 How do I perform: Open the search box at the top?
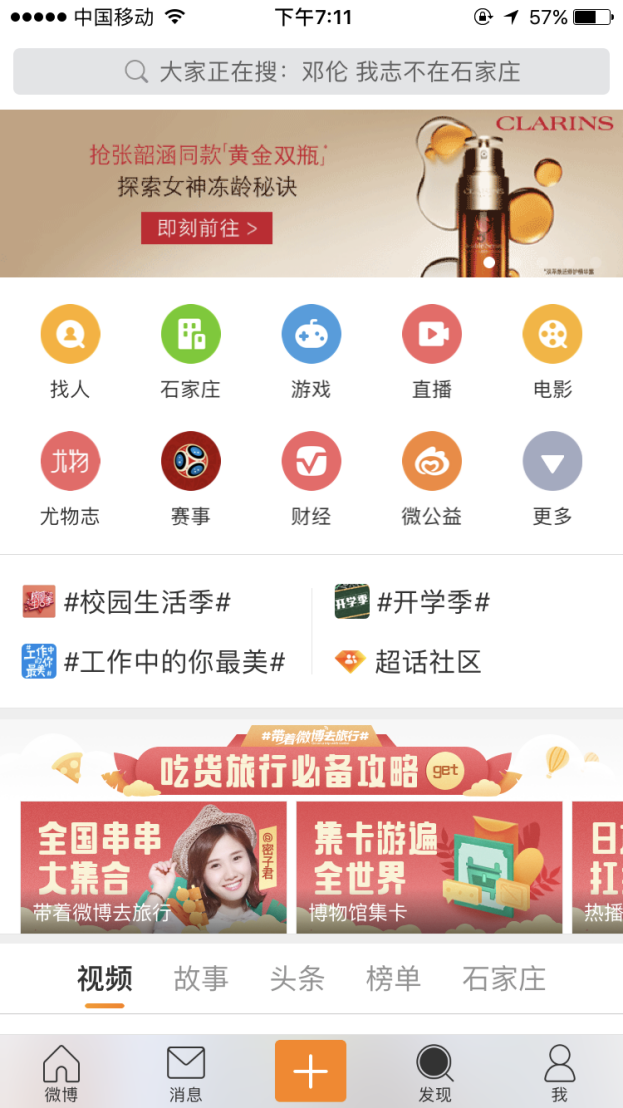pyautogui.click(x=311, y=72)
